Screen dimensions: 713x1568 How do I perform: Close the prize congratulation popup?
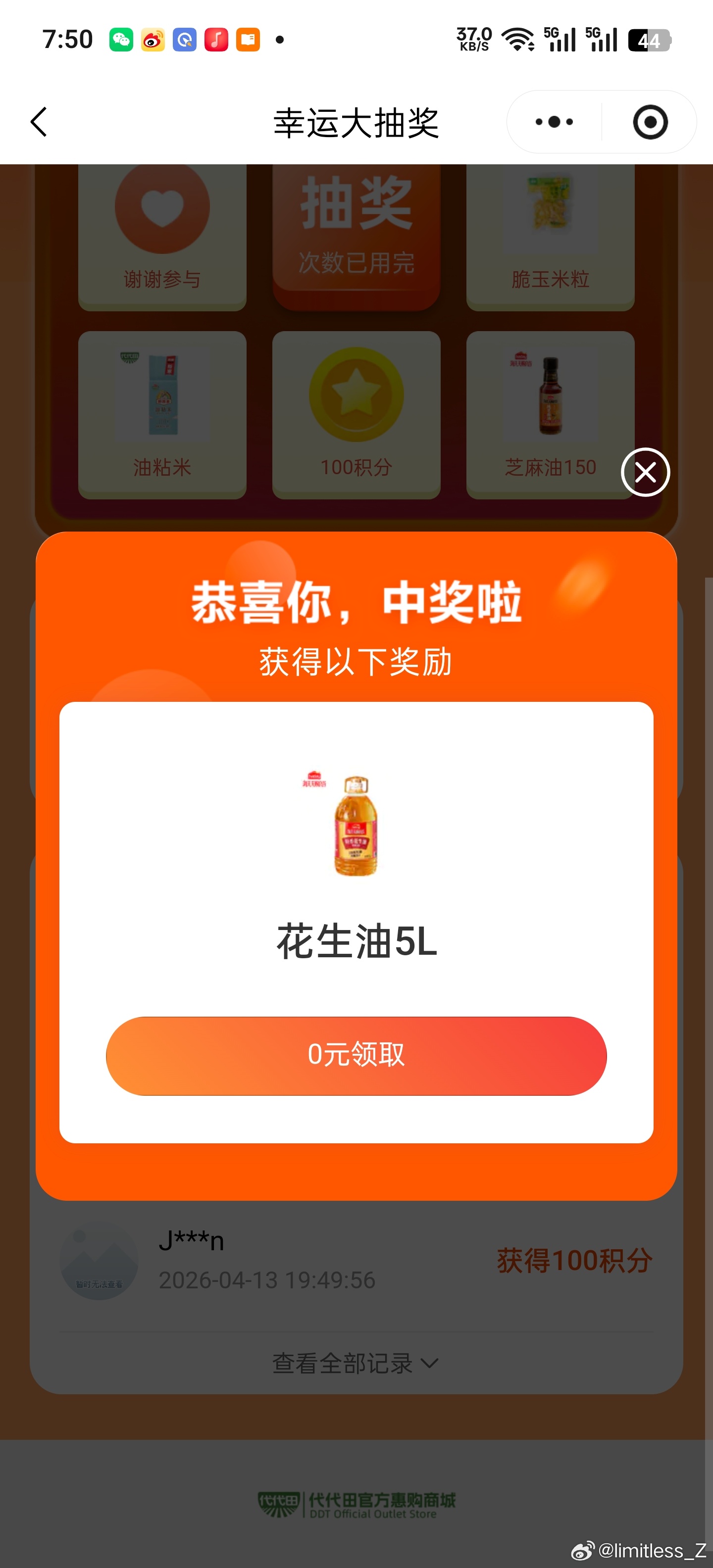pos(646,472)
